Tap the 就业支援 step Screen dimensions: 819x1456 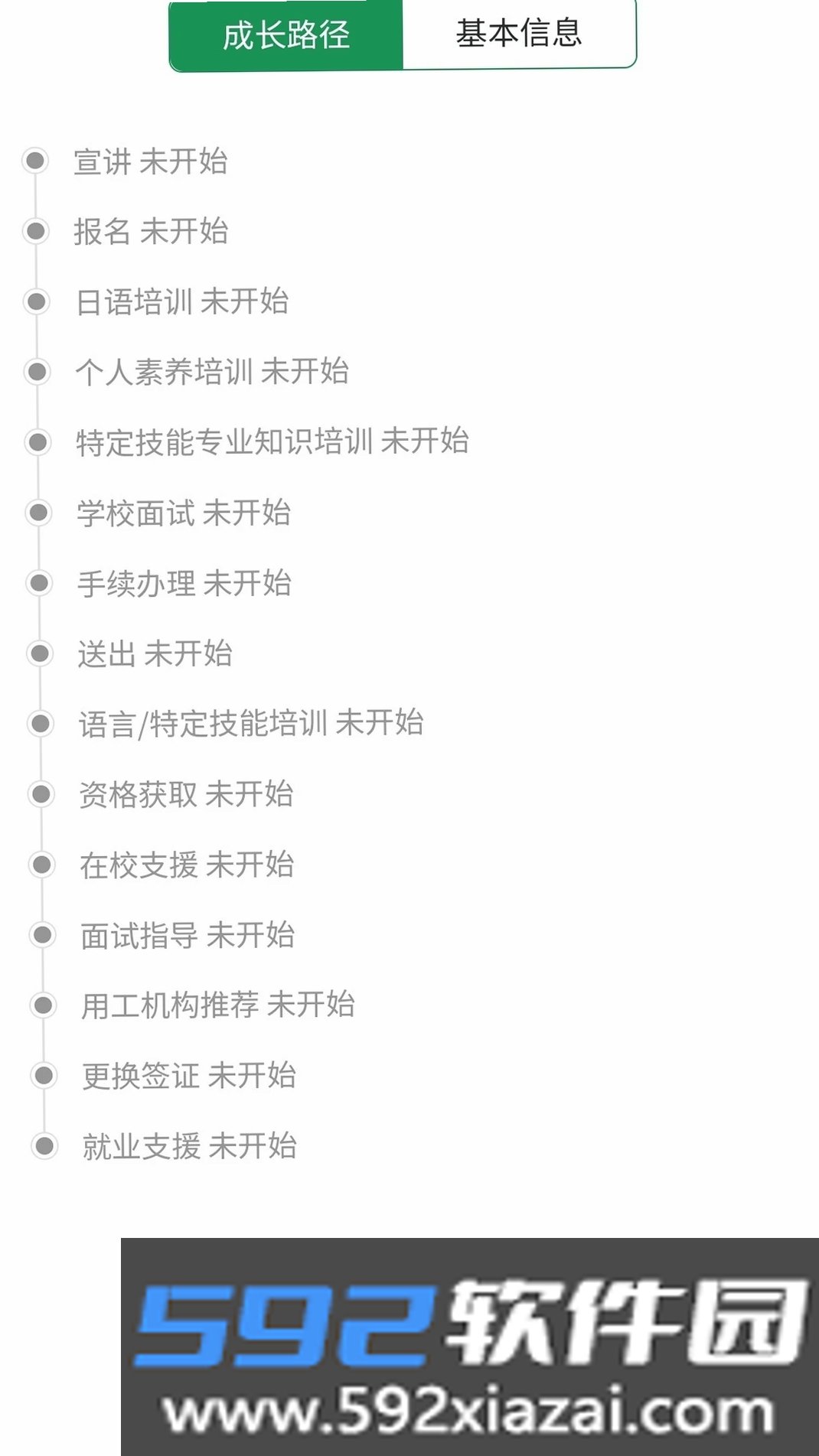pos(190,1146)
